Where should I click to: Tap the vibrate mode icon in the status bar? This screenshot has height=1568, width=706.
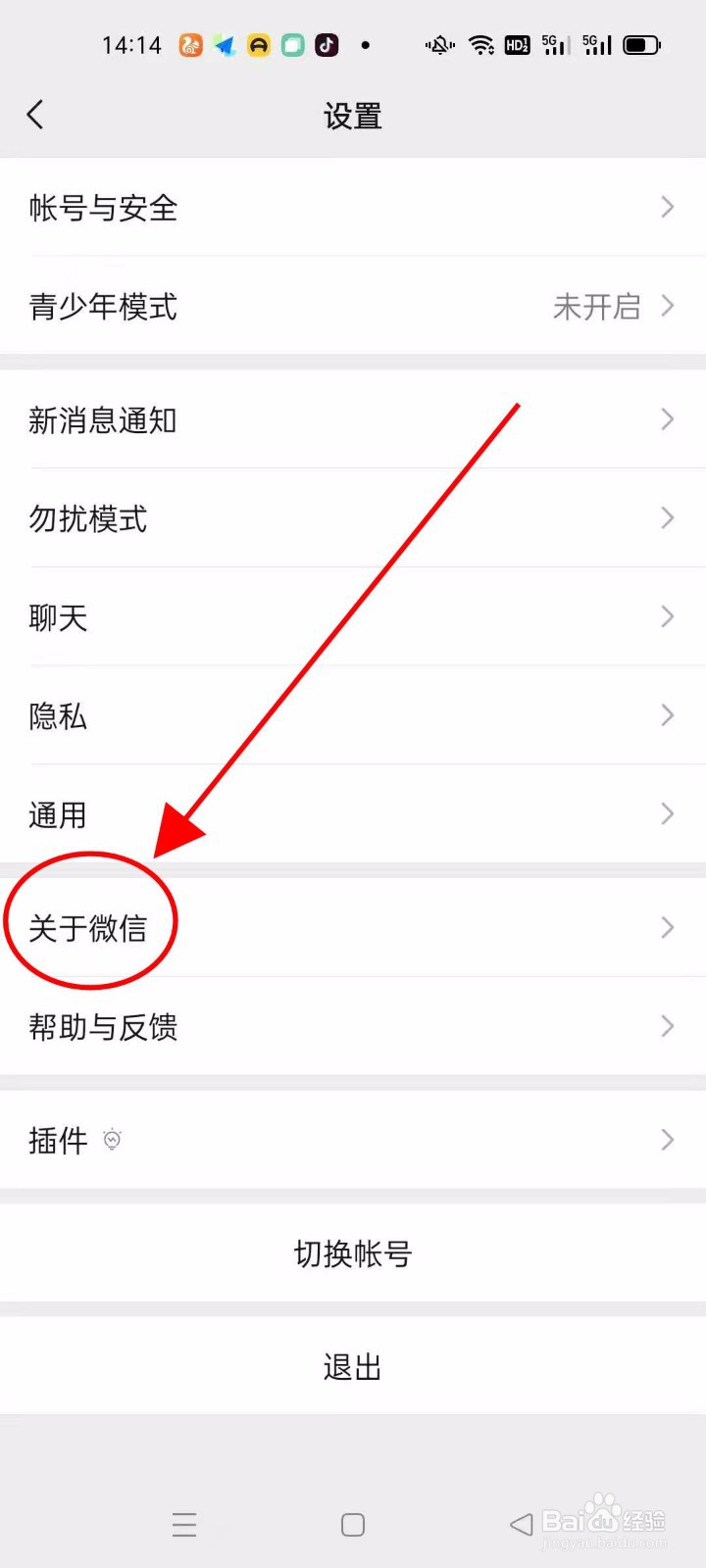click(x=438, y=44)
